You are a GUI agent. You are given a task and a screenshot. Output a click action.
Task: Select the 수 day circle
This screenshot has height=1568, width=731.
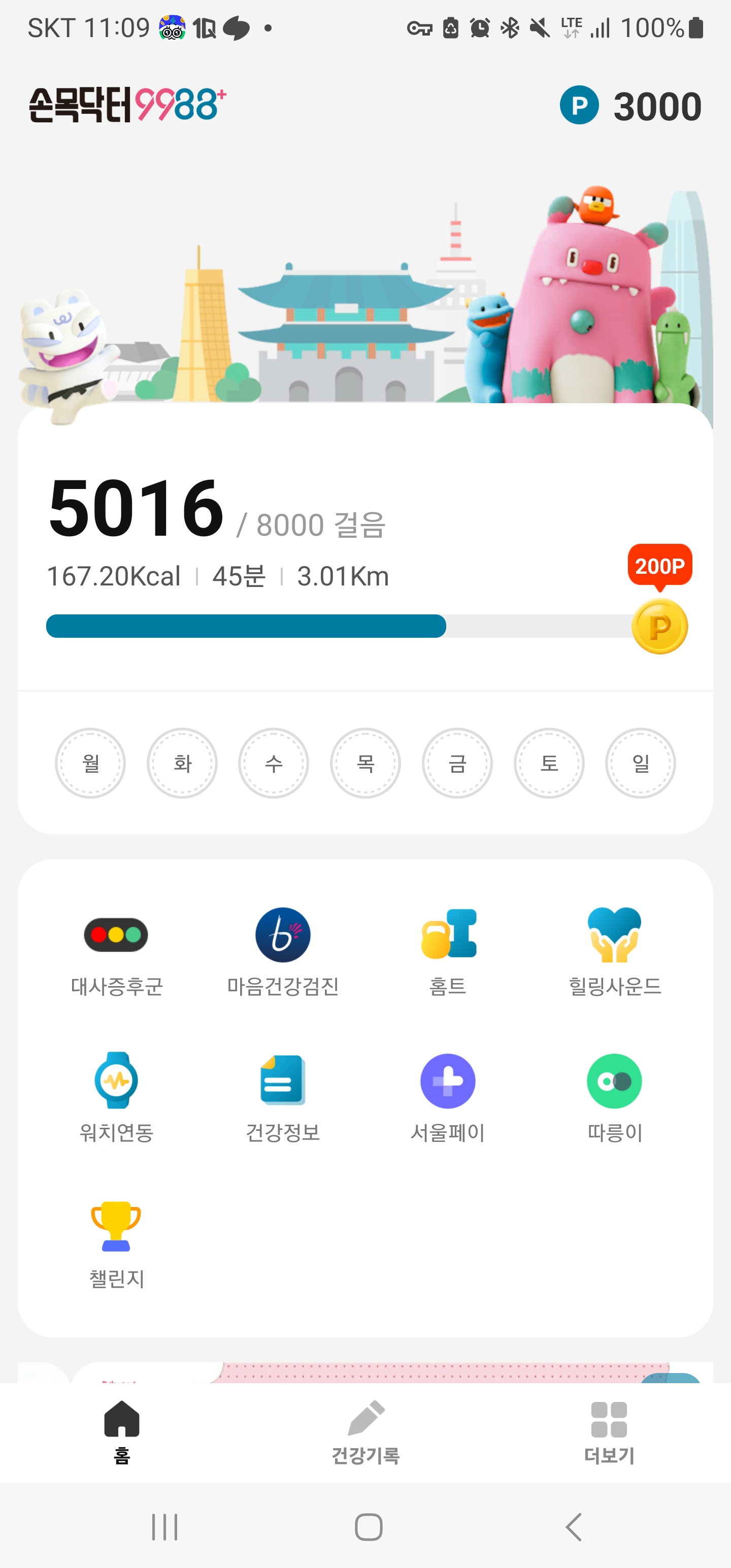tap(273, 763)
